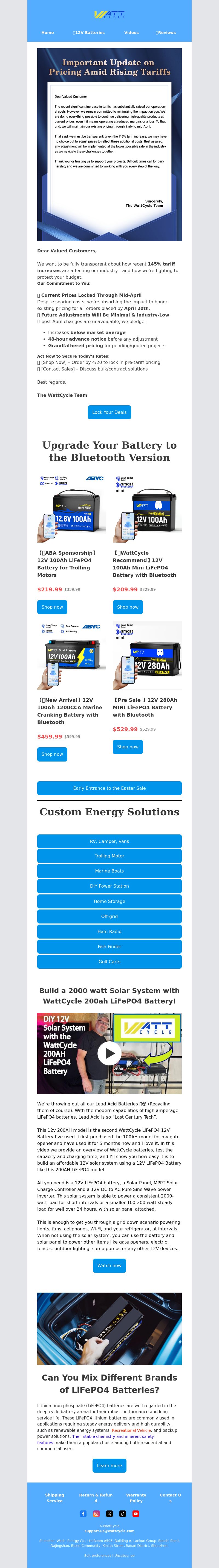Viewport: 219px width, 1568px height.
Task: Select the RV, Camper, Vans solution
Action: [109, 841]
